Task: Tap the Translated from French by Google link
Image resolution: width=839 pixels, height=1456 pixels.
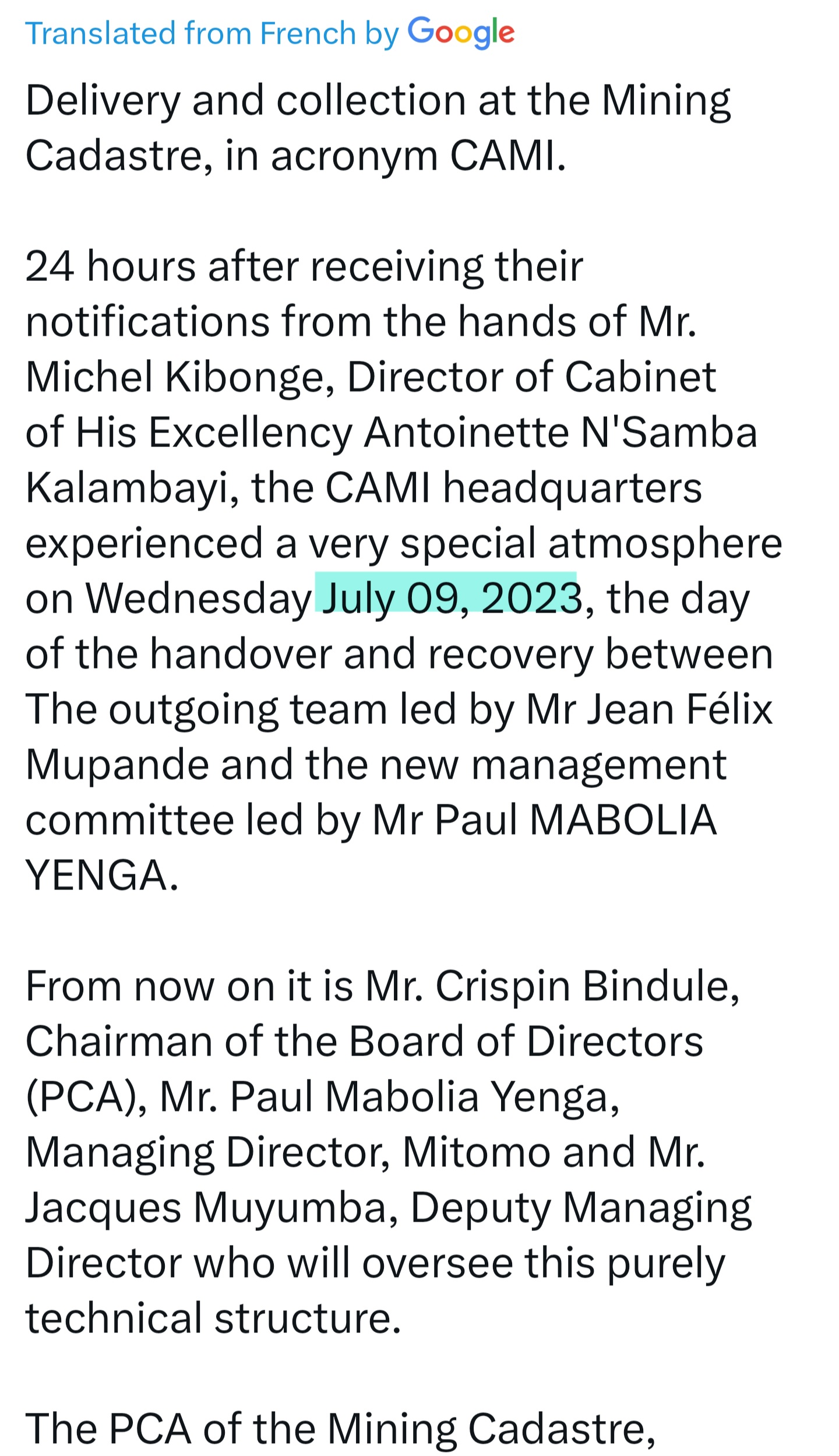Action: (x=269, y=33)
